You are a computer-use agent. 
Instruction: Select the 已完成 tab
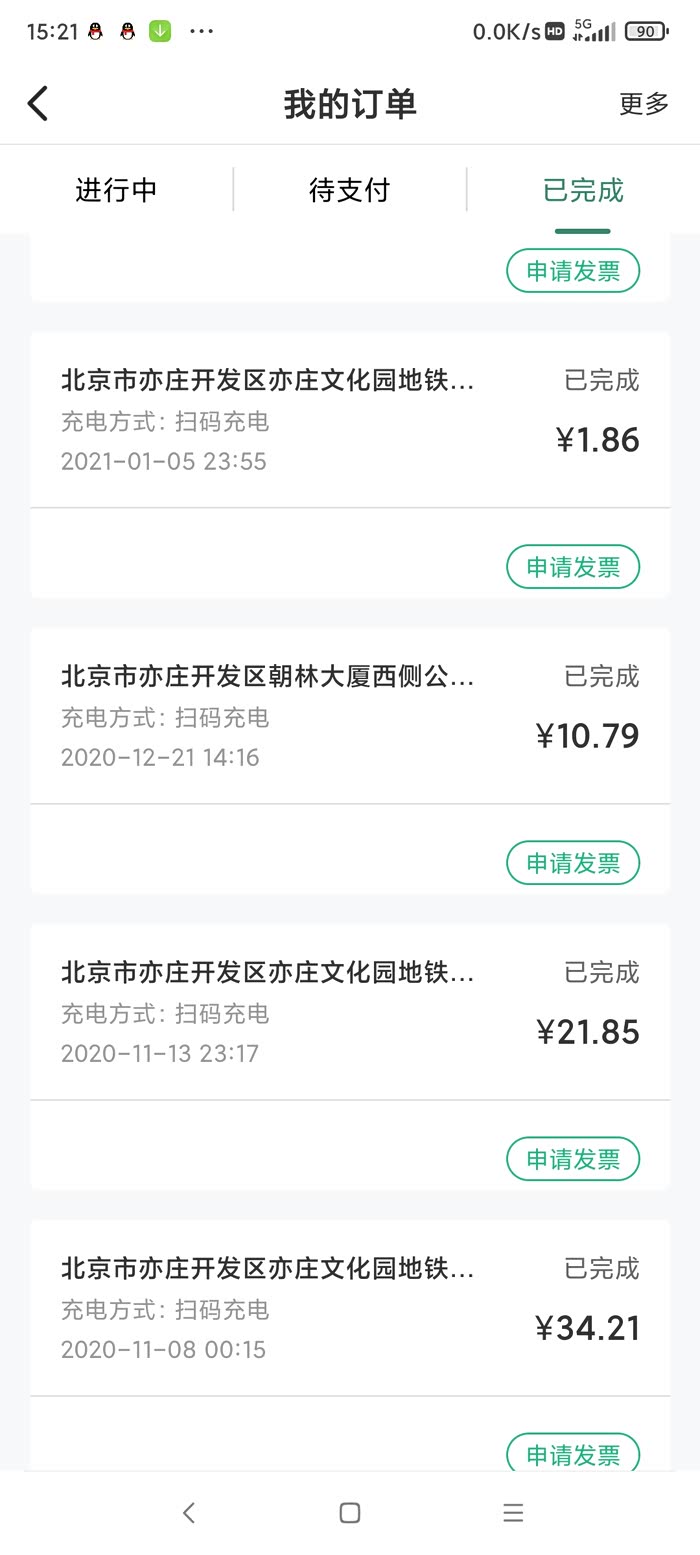point(583,190)
